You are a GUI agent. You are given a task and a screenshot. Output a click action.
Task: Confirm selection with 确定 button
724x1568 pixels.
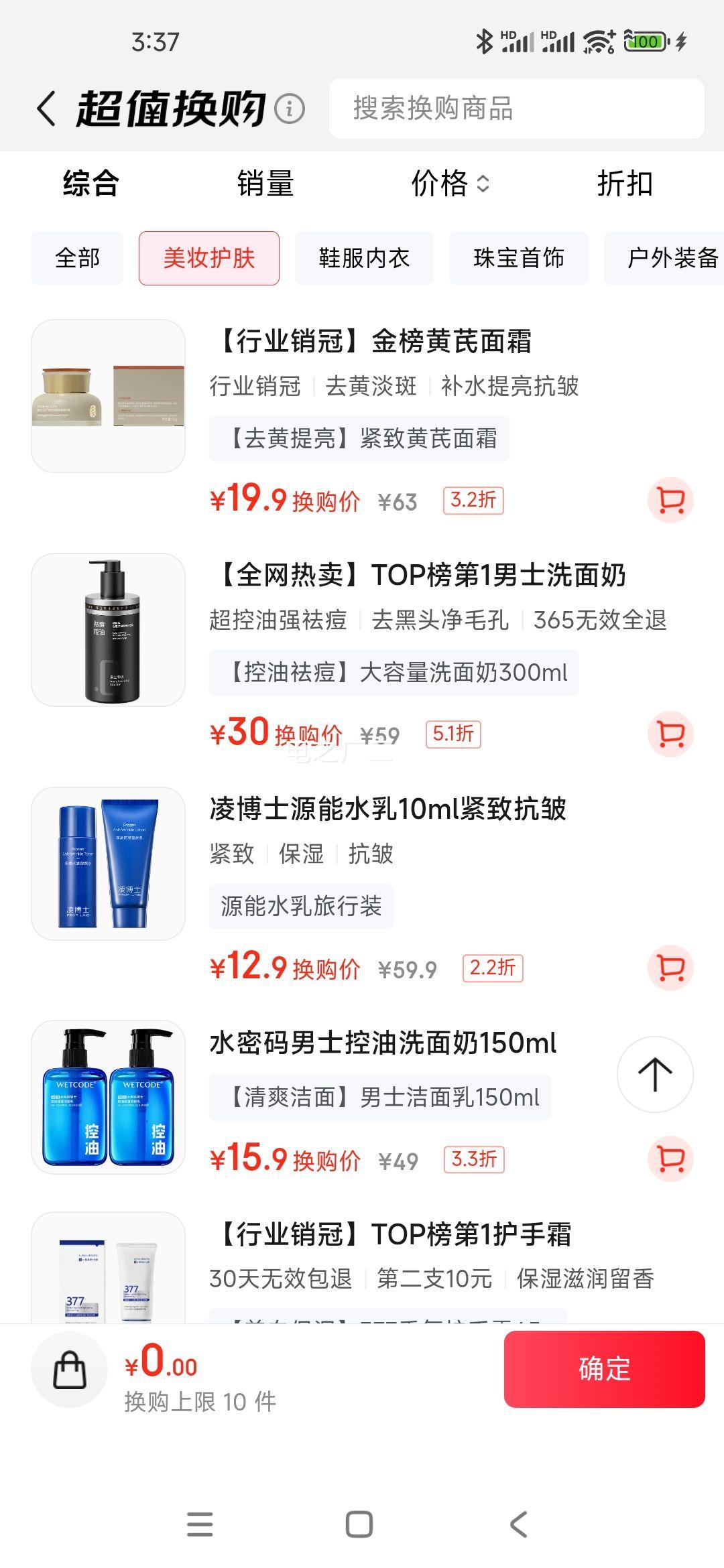click(604, 1369)
